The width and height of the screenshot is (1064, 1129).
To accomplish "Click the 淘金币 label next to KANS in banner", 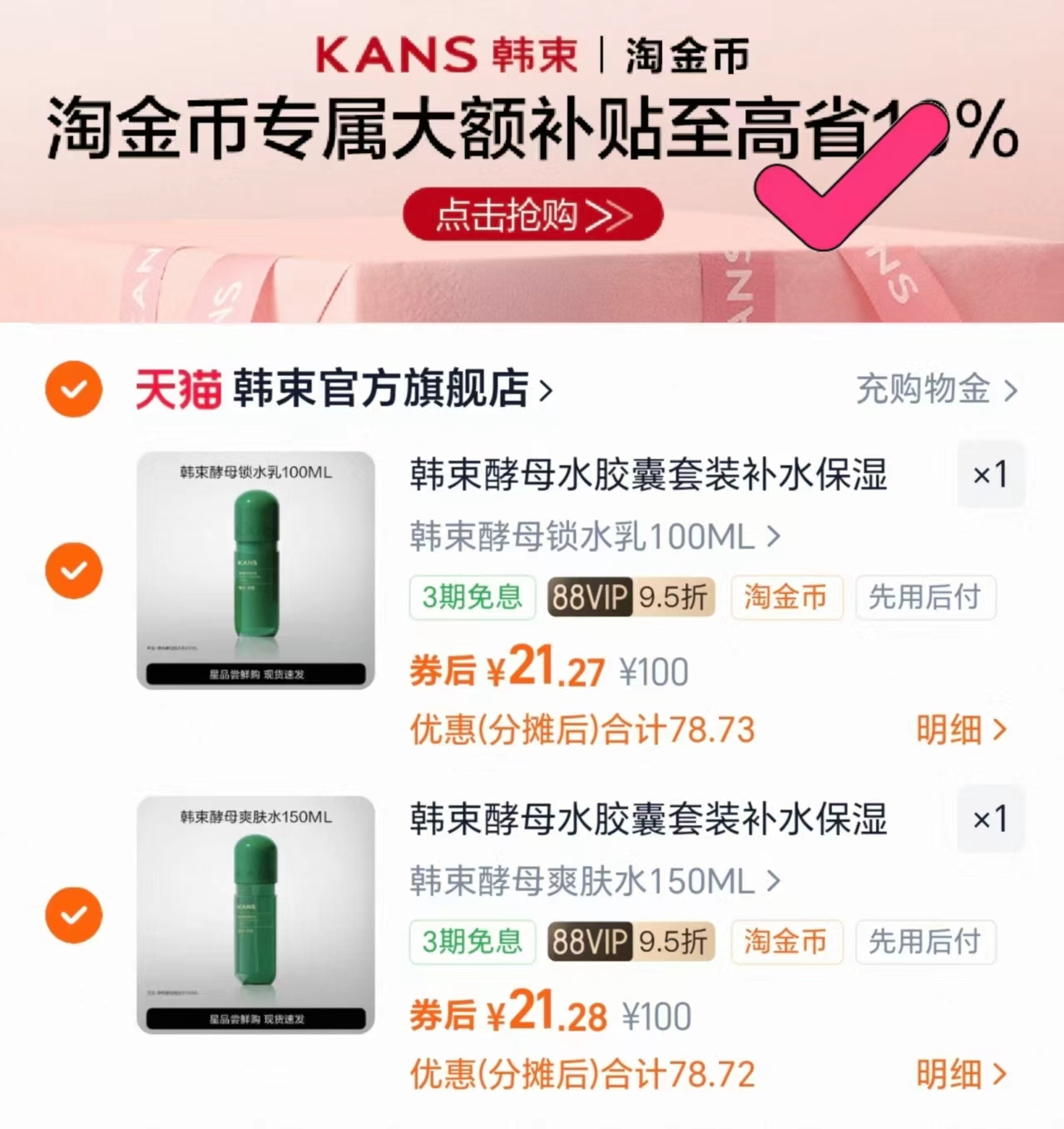I will [684, 56].
